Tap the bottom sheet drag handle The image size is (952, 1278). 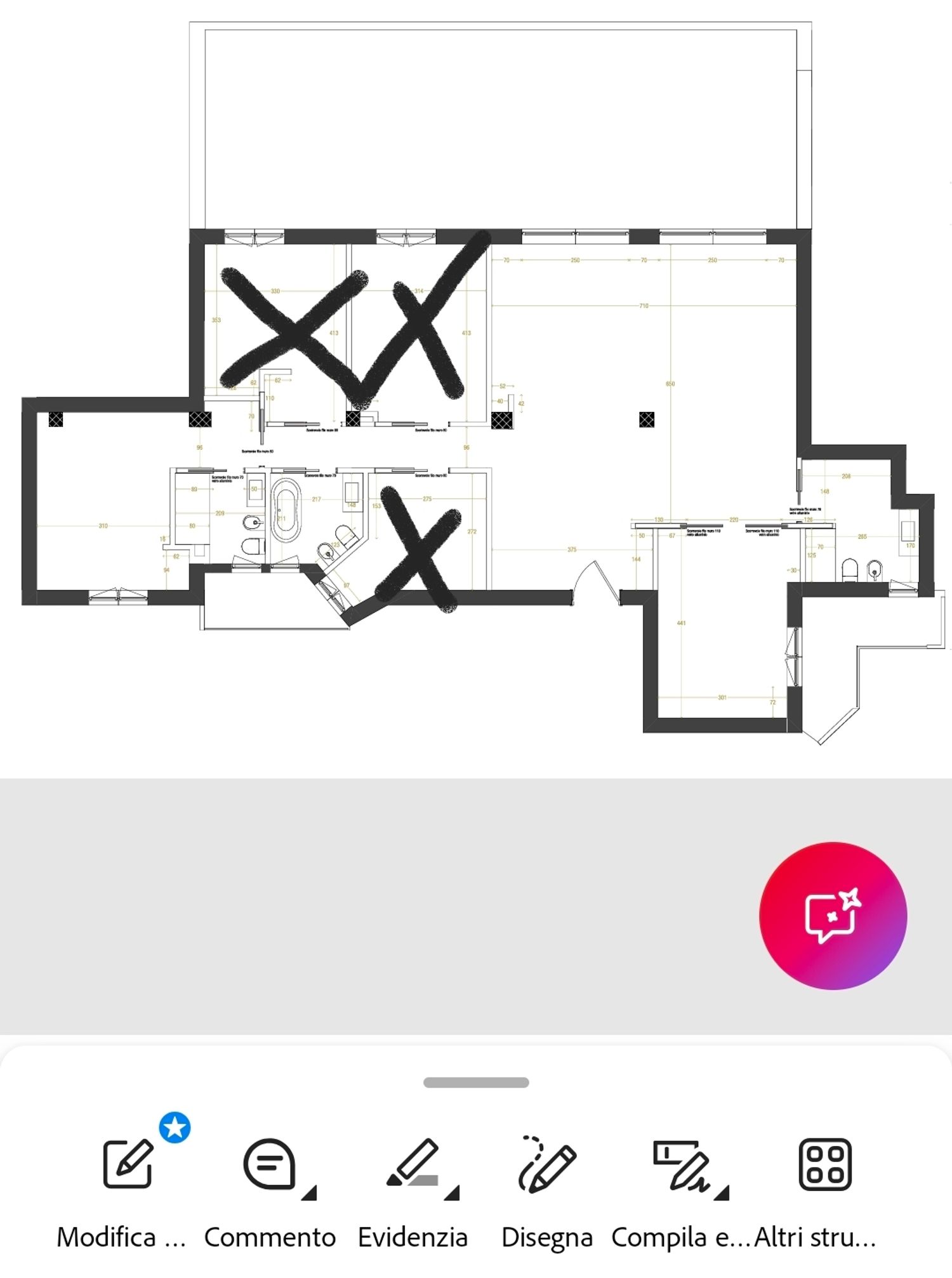tap(476, 1083)
